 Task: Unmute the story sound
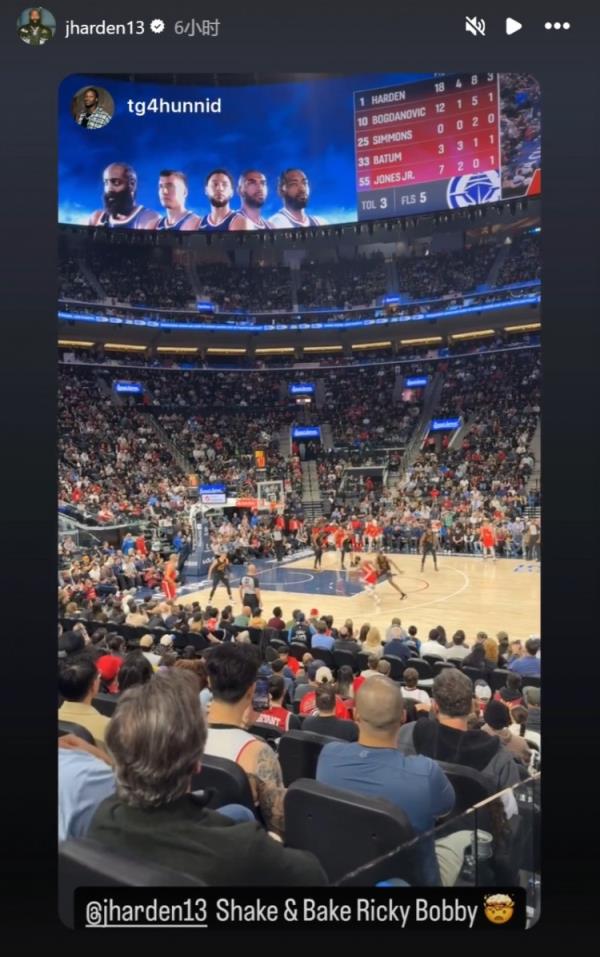[x=475, y=27]
